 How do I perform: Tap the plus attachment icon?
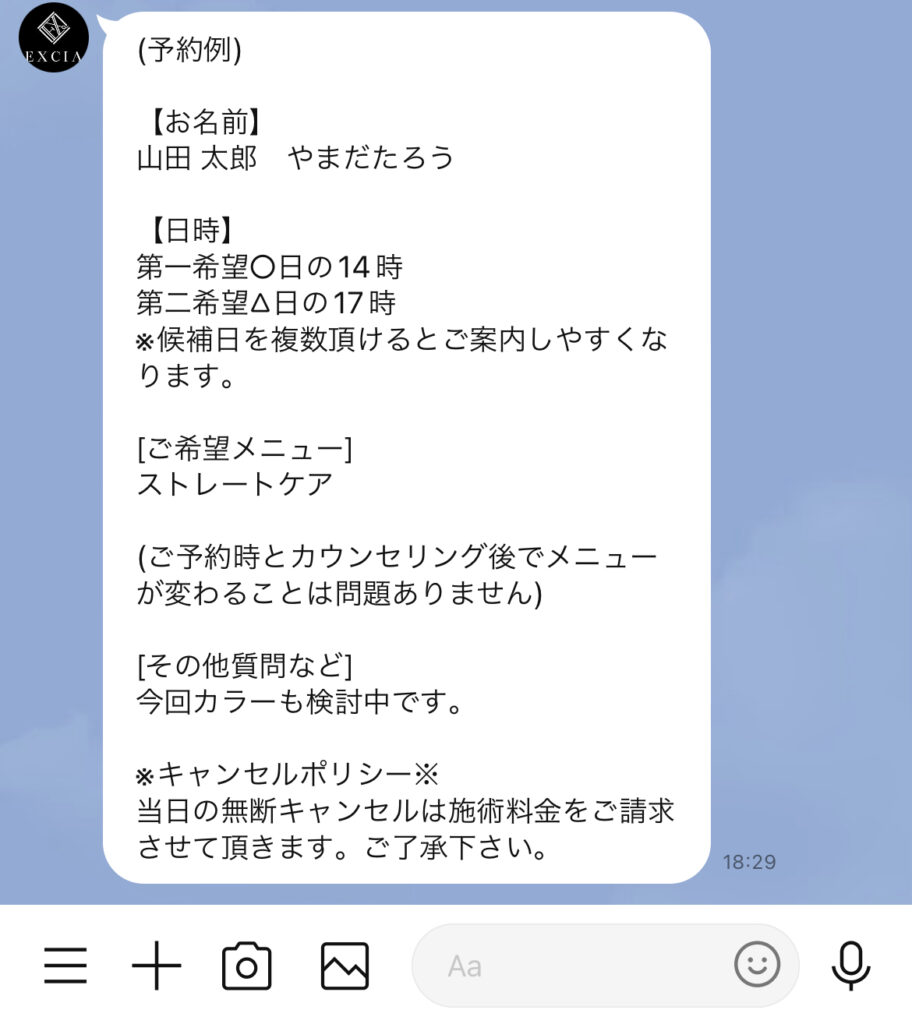(x=157, y=966)
